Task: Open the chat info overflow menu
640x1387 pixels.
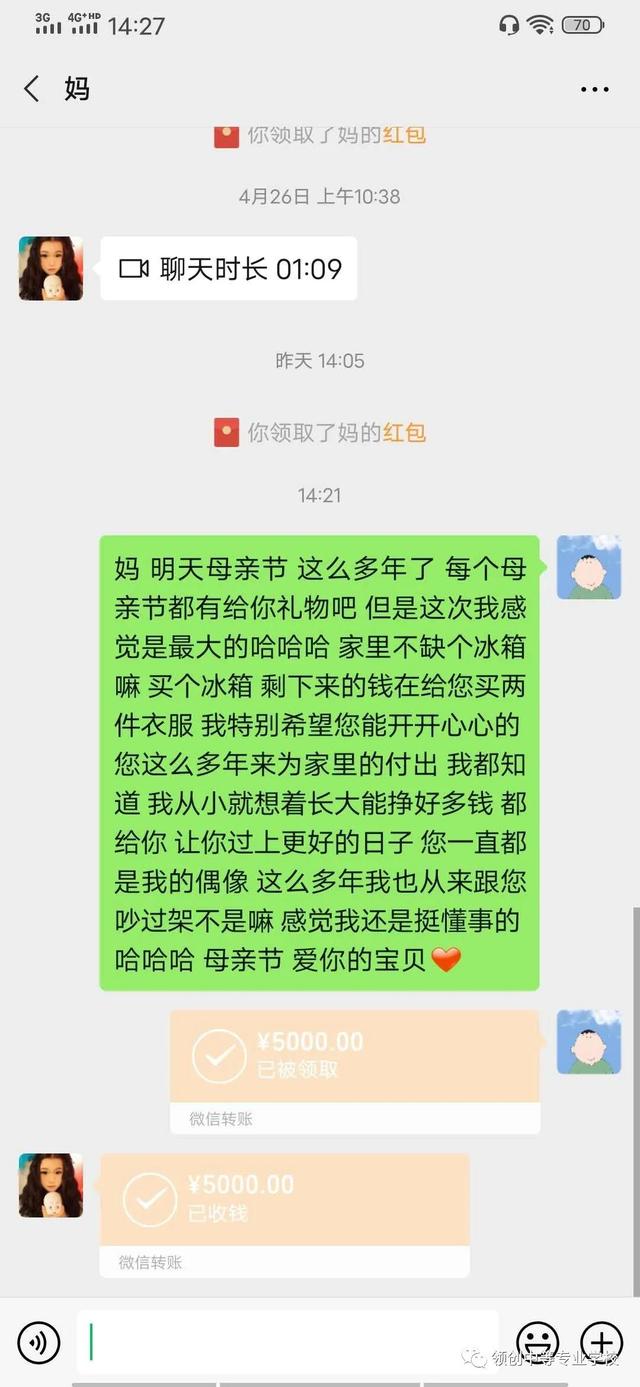Action: click(594, 89)
